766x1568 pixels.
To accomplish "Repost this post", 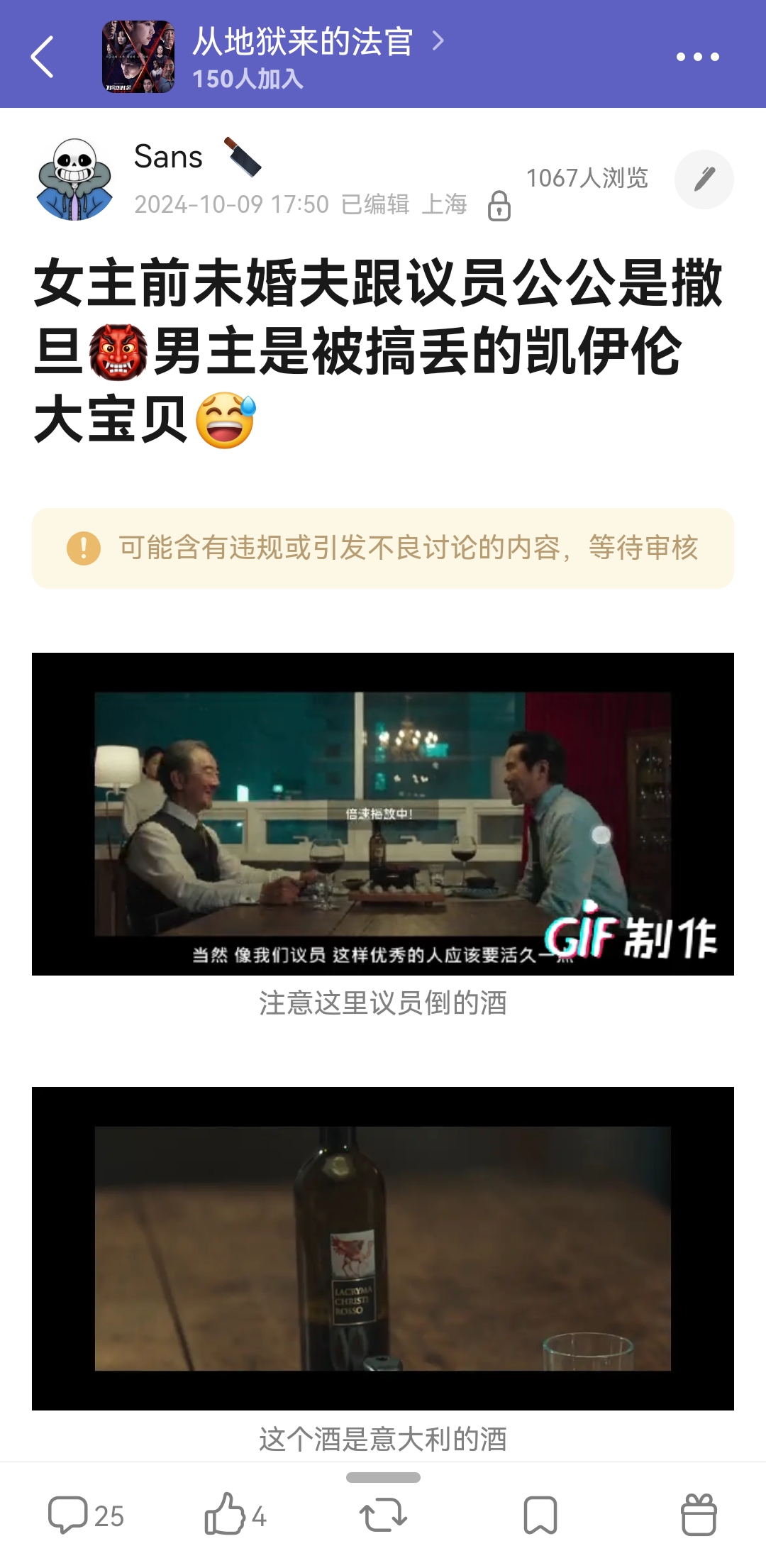I will point(383,1515).
